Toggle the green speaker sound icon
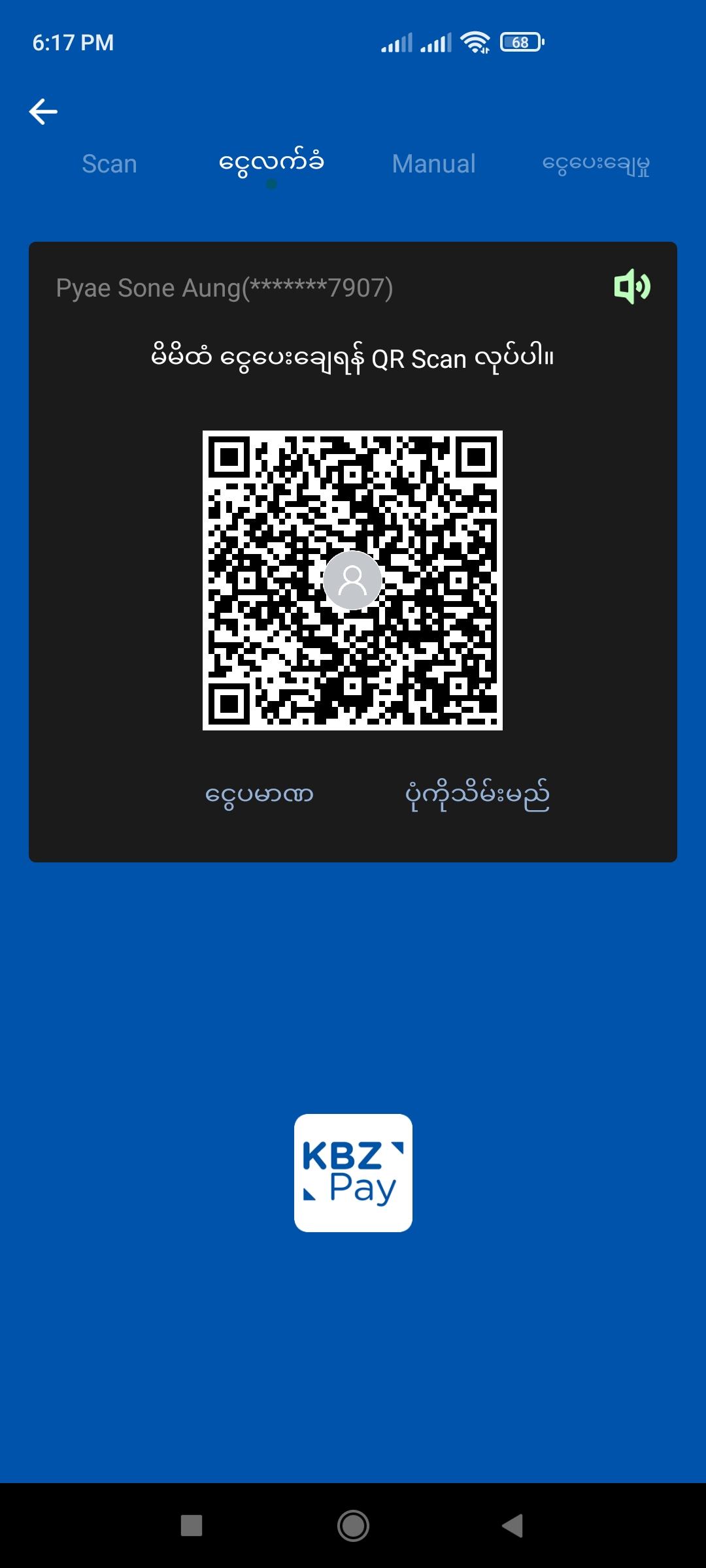Viewport: 706px width, 1568px height. pyautogui.click(x=631, y=287)
